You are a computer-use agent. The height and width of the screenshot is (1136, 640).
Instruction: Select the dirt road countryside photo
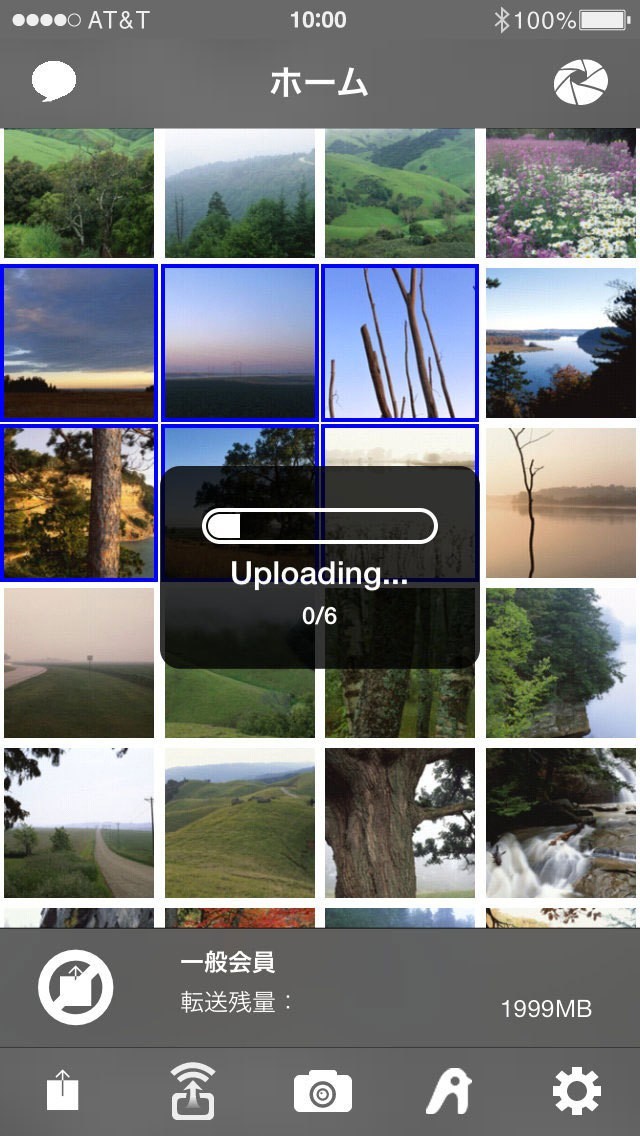click(x=79, y=822)
